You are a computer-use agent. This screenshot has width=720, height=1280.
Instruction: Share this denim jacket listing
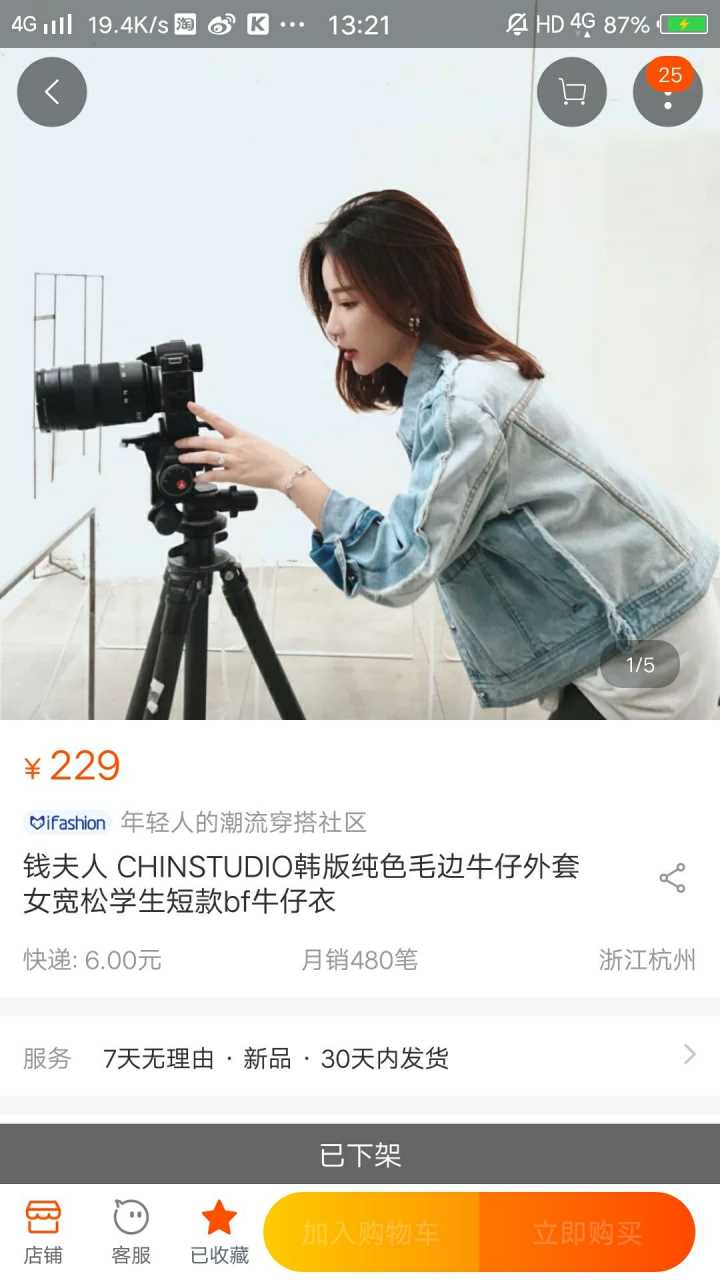point(672,878)
